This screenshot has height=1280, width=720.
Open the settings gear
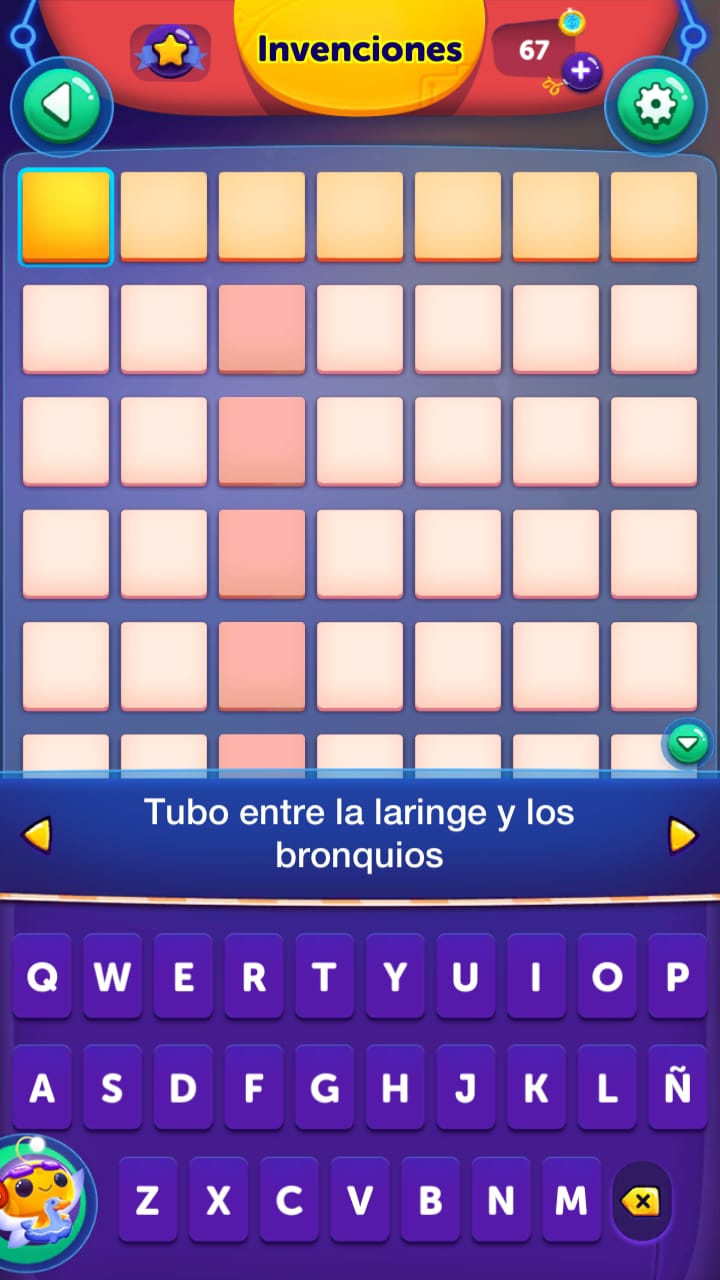(656, 106)
